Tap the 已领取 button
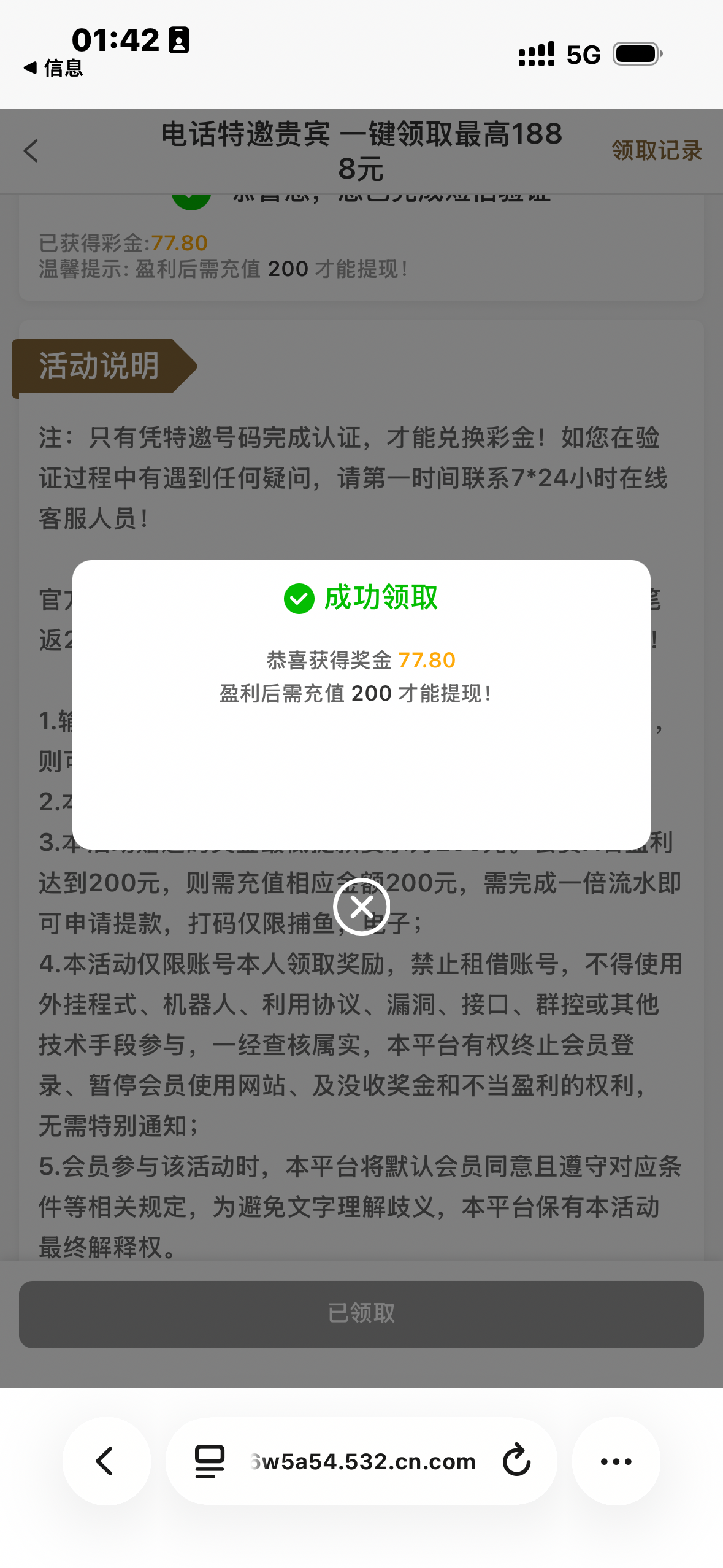The width and height of the screenshot is (723, 1568). (361, 1313)
